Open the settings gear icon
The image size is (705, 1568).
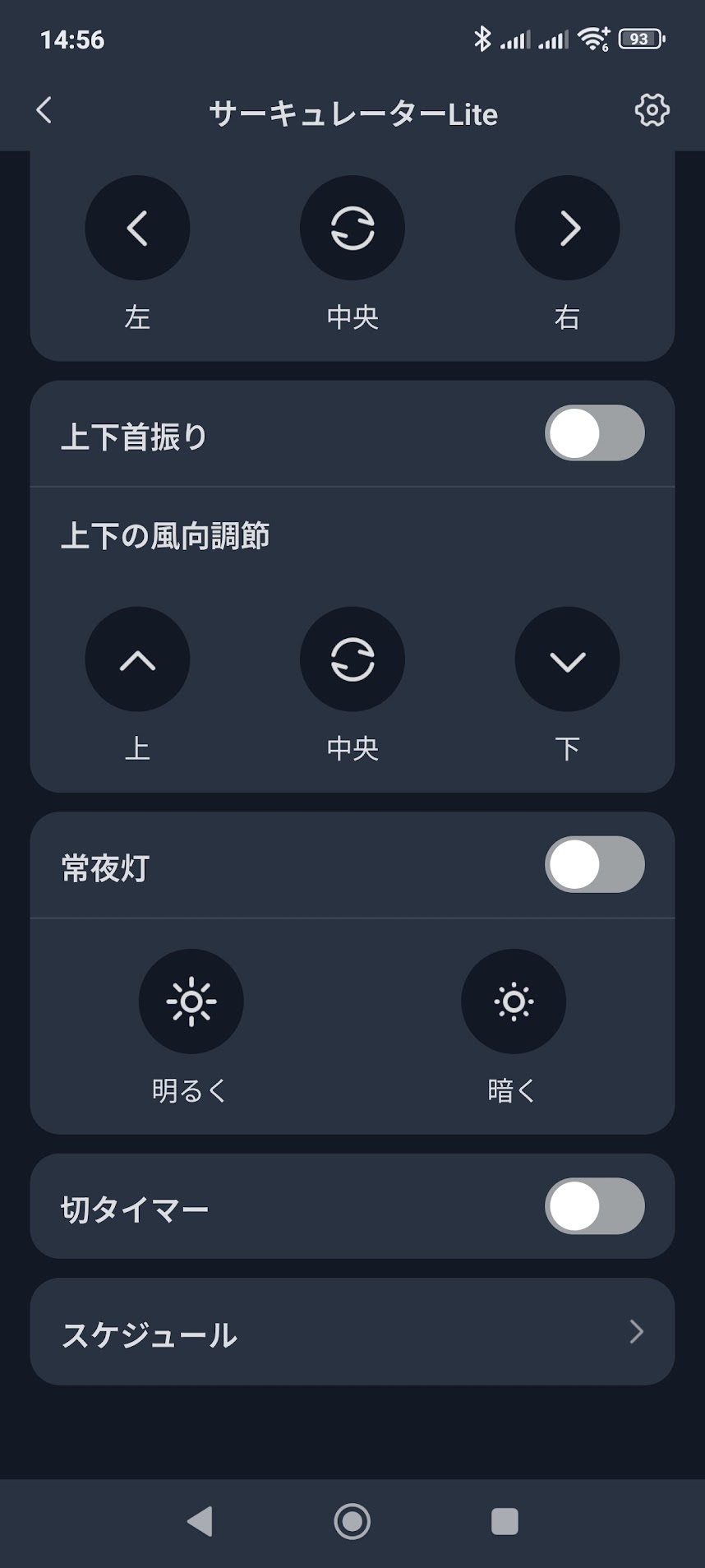point(652,110)
